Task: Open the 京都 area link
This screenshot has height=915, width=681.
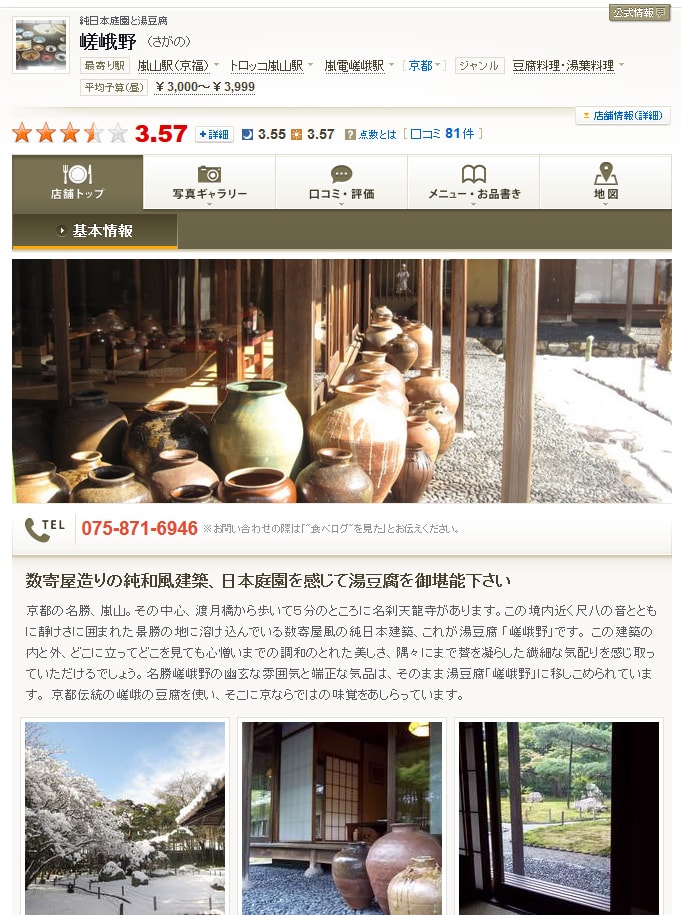Action: coord(421,65)
